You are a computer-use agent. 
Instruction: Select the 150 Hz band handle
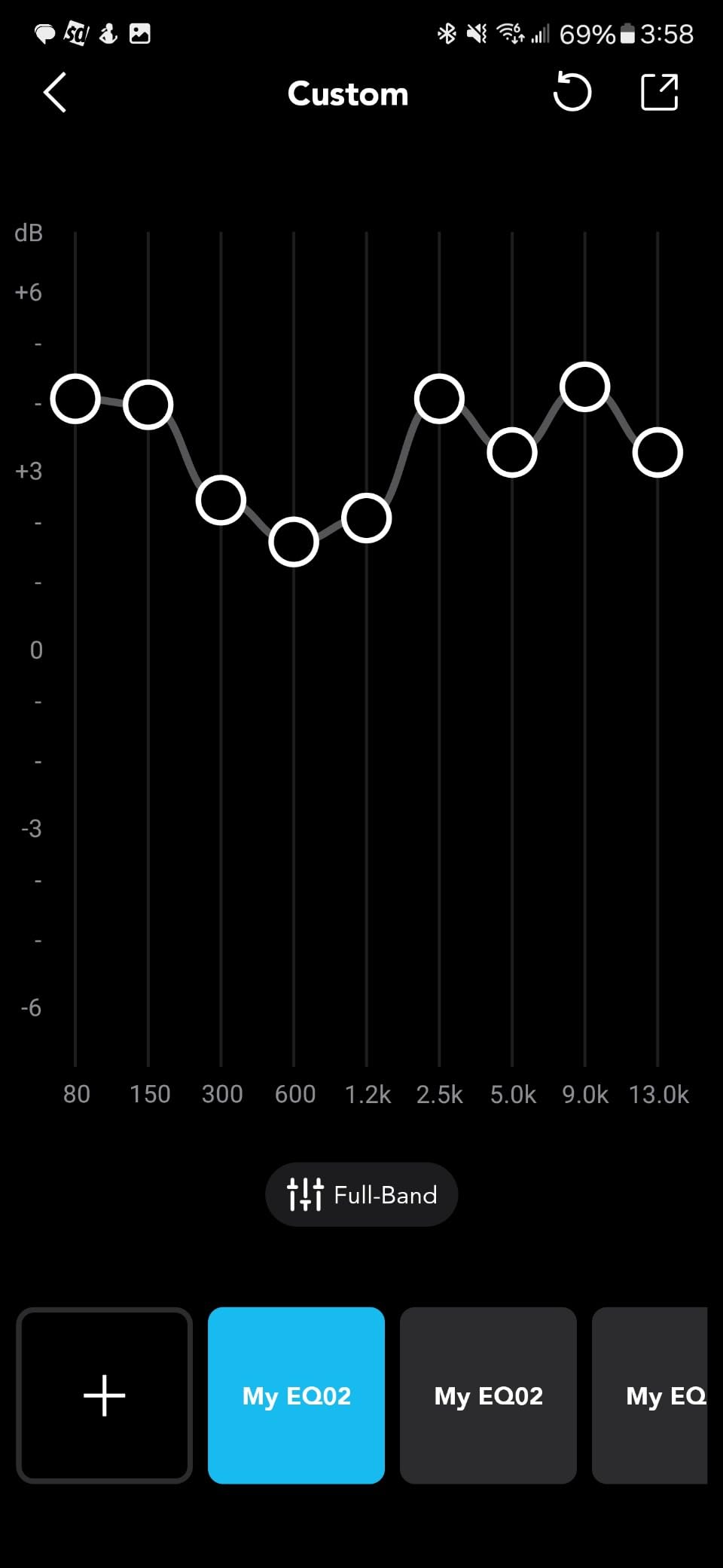(148, 405)
